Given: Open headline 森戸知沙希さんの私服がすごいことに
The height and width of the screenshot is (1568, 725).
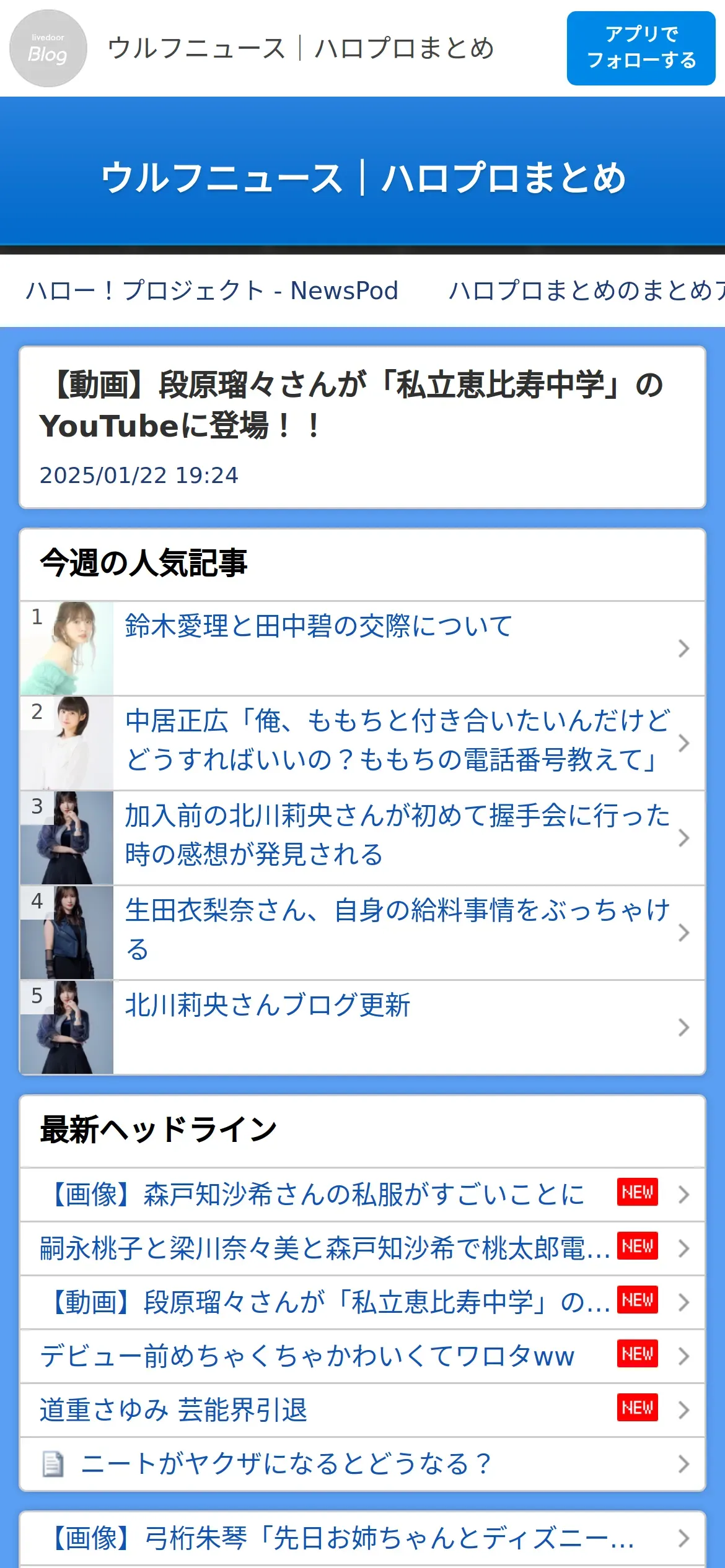Looking at the screenshot, I should 362,1195.
